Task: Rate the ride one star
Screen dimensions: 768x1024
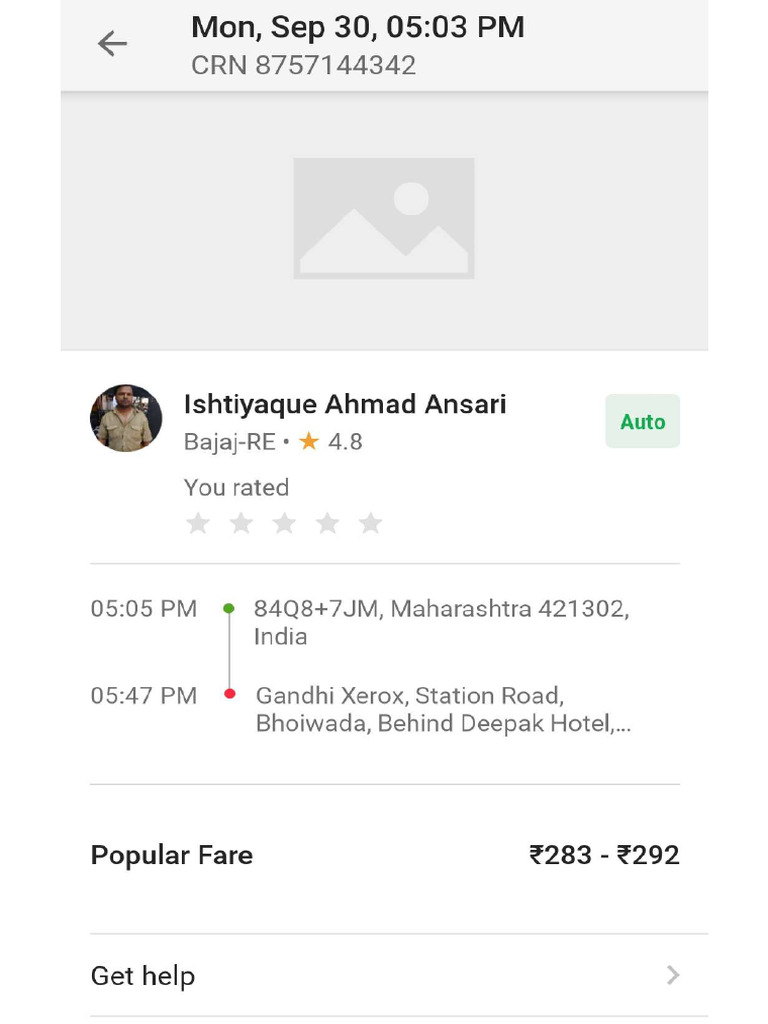Action: (x=198, y=523)
